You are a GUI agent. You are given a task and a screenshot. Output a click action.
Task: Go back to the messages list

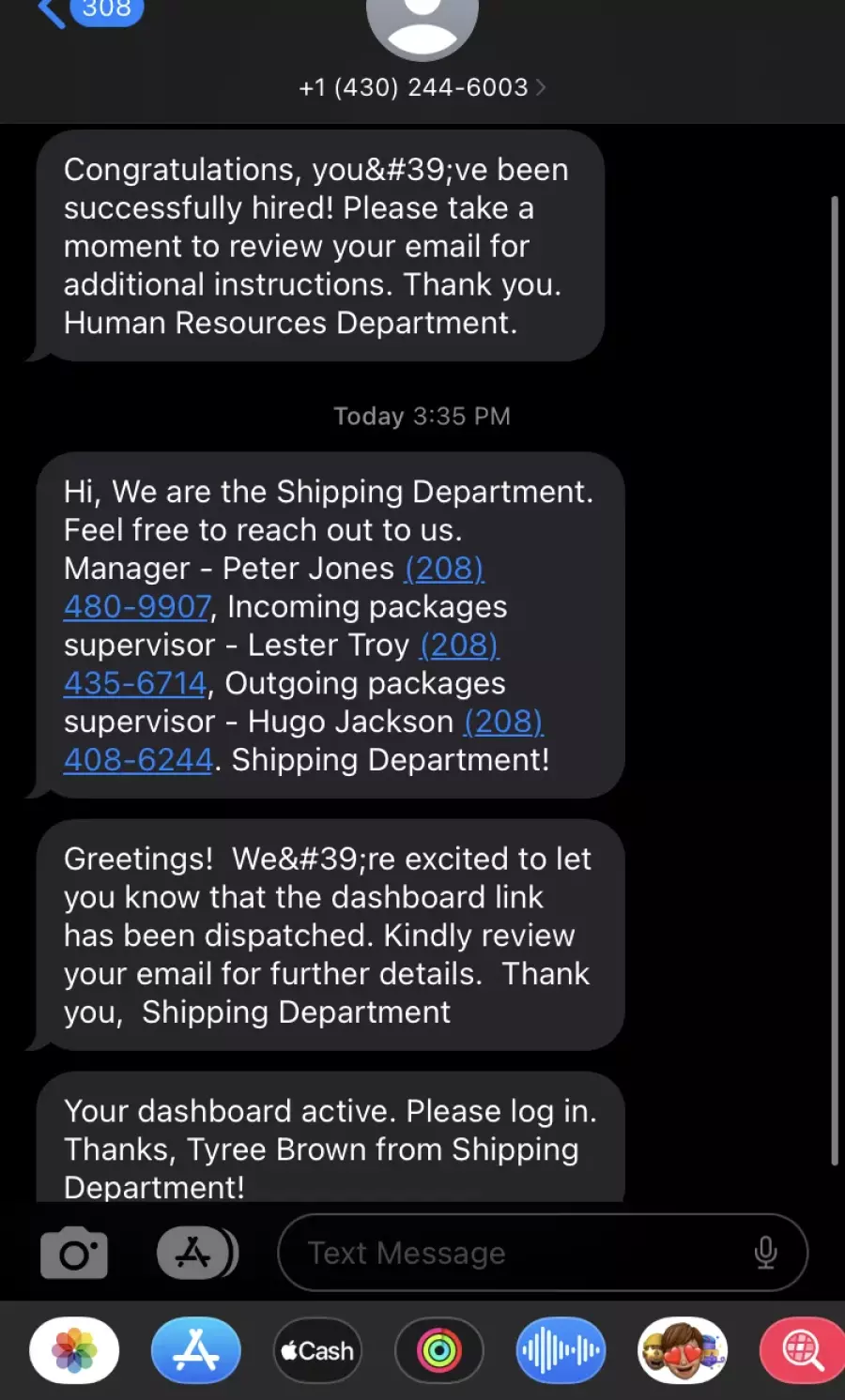point(90,11)
